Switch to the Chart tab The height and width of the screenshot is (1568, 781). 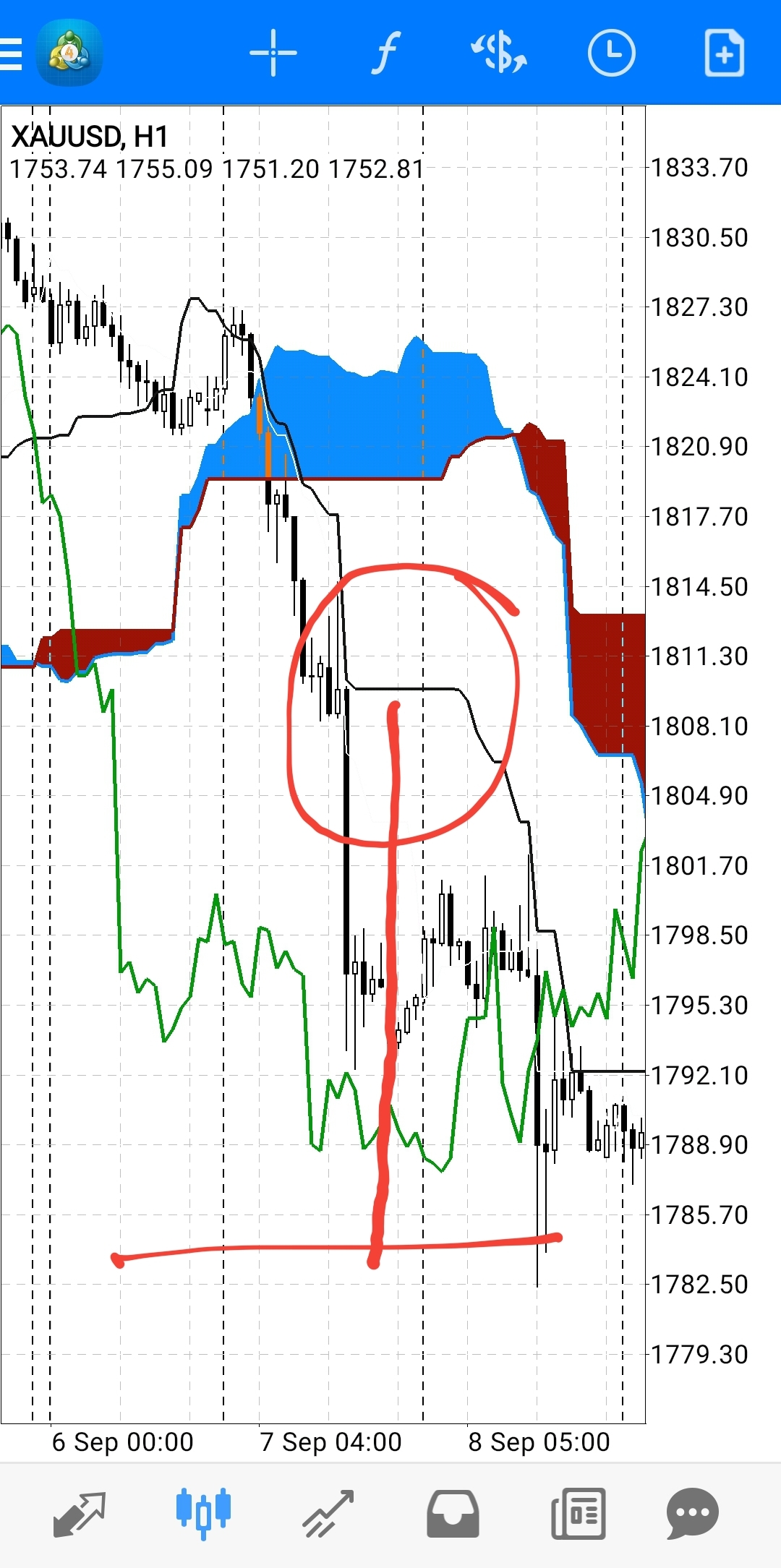[203, 1513]
